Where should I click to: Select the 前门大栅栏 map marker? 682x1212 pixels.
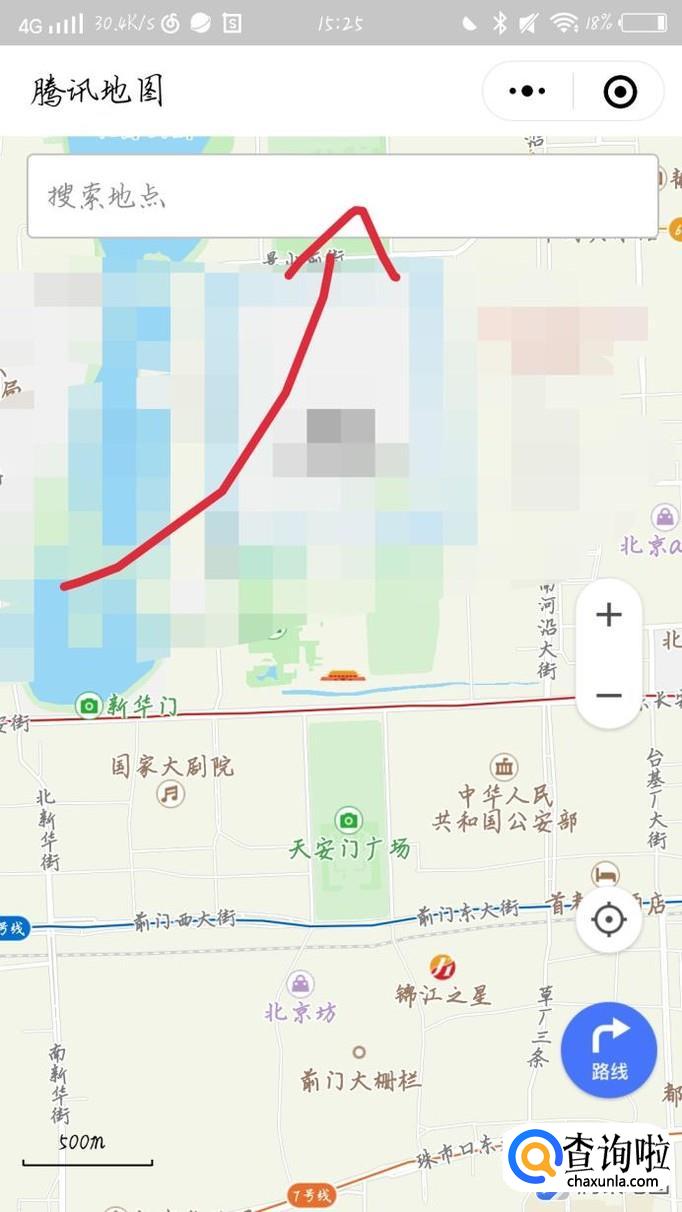point(359,1052)
